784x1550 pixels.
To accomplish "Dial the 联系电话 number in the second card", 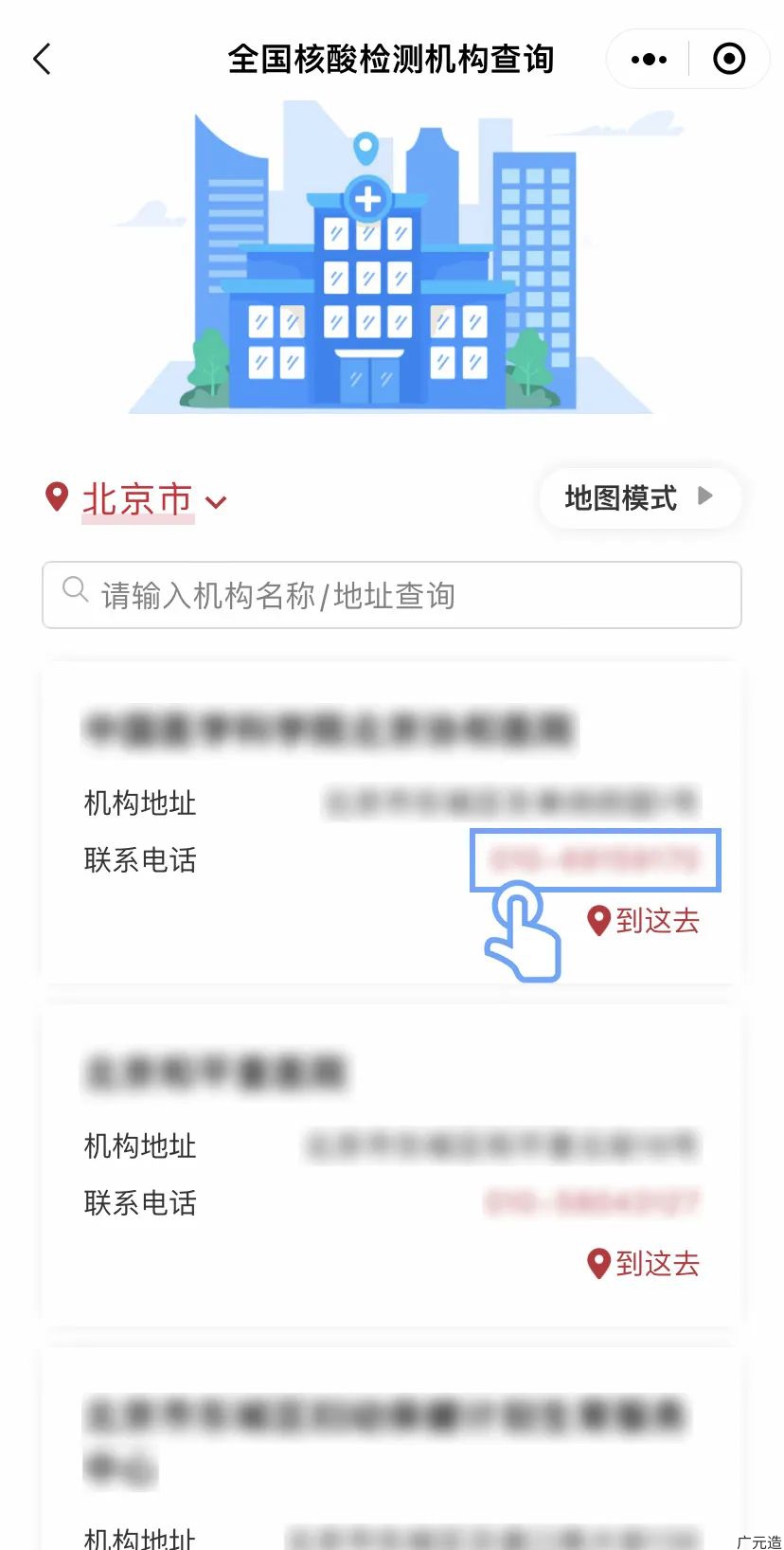I will click(x=592, y=1202).
